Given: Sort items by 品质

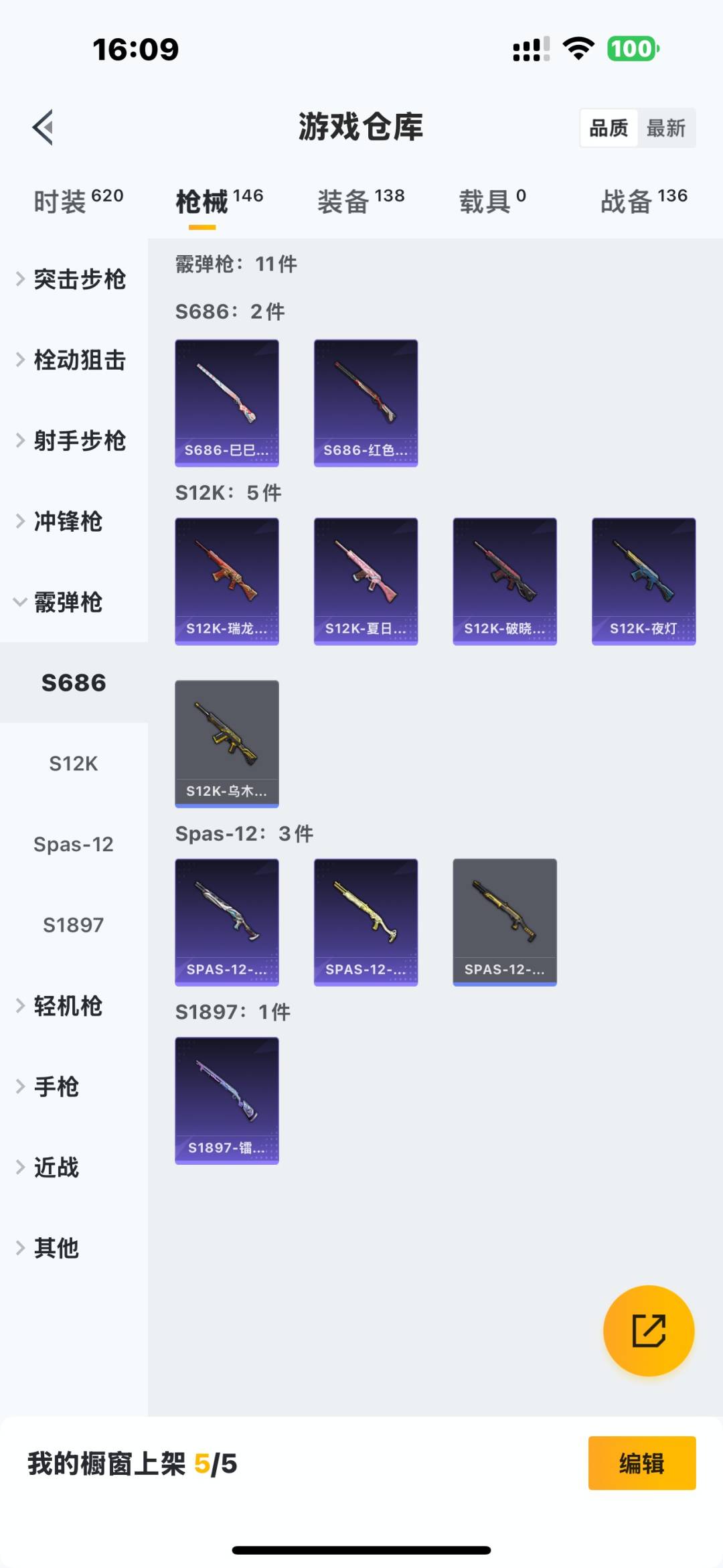Looking at the screenshot, I should 608,127.
